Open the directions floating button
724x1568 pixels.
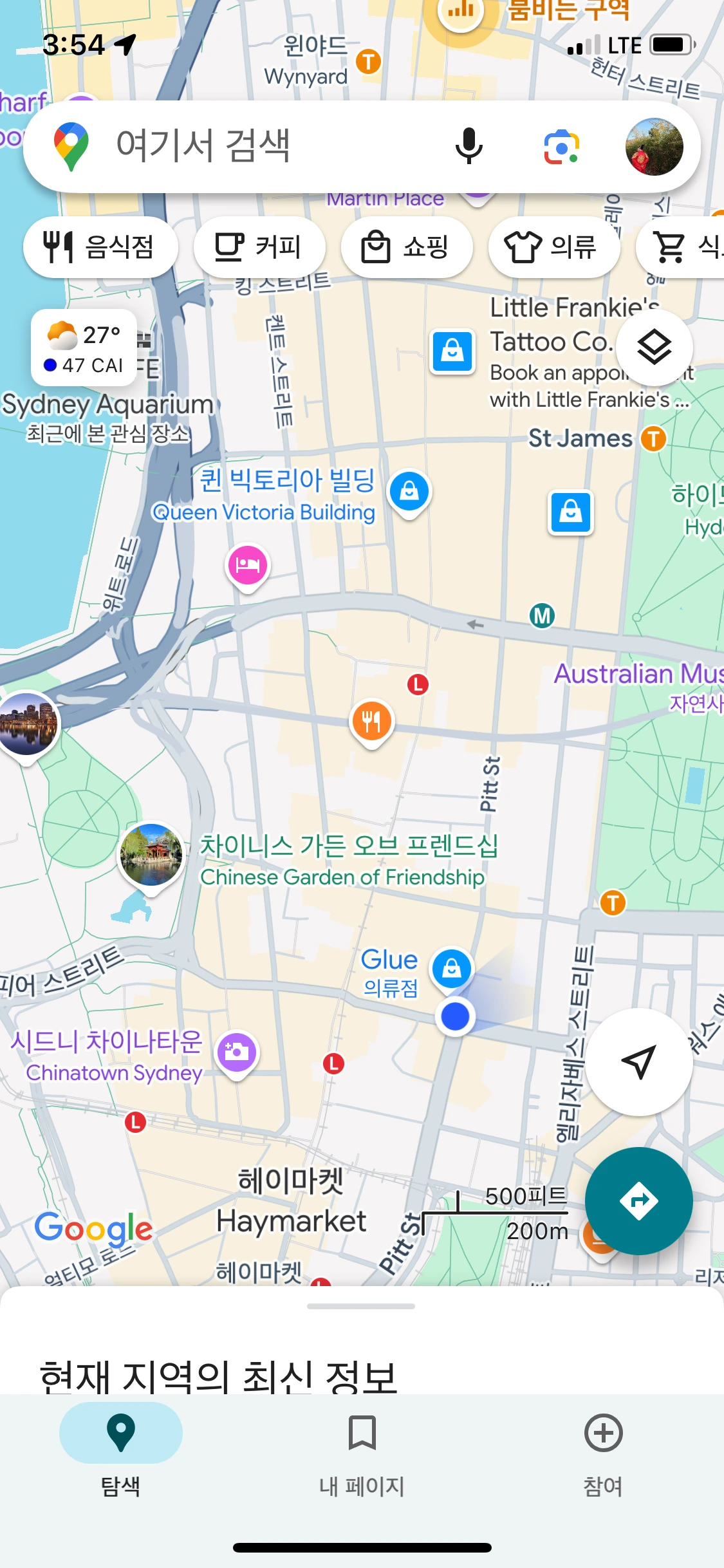[x=639, y=1201]
